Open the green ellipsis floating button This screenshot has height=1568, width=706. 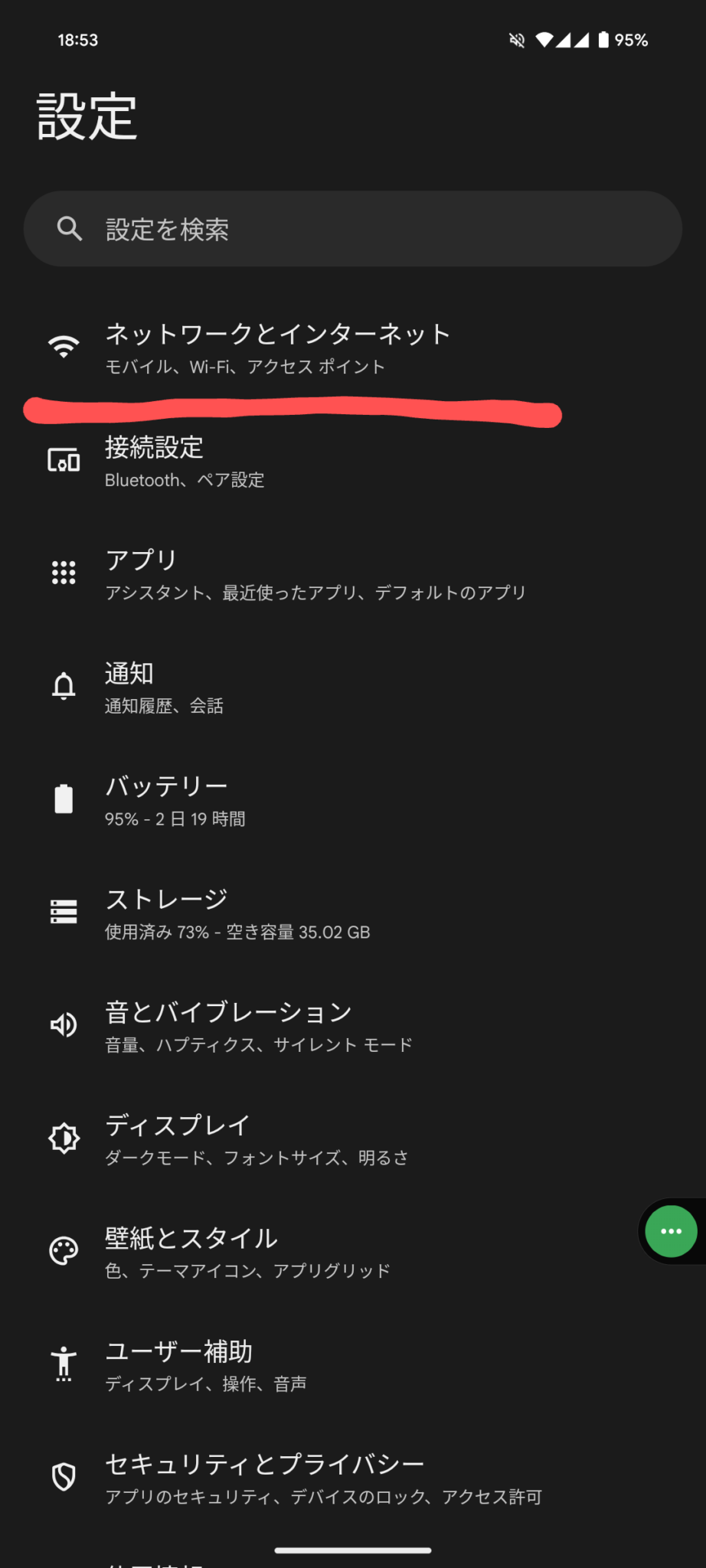pos(669,1231)
